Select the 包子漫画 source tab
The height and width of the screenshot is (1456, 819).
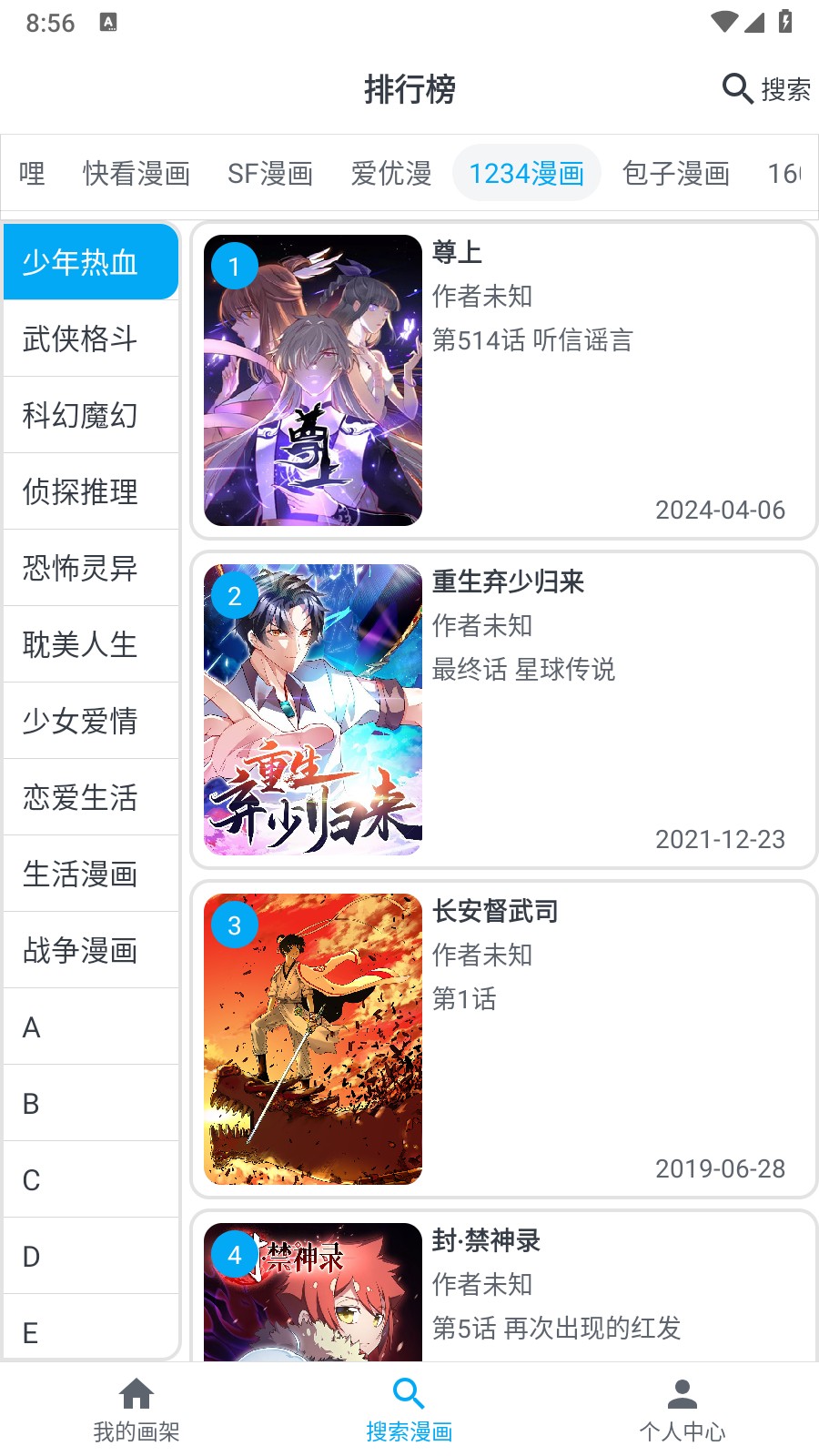[x=677, y=174]
